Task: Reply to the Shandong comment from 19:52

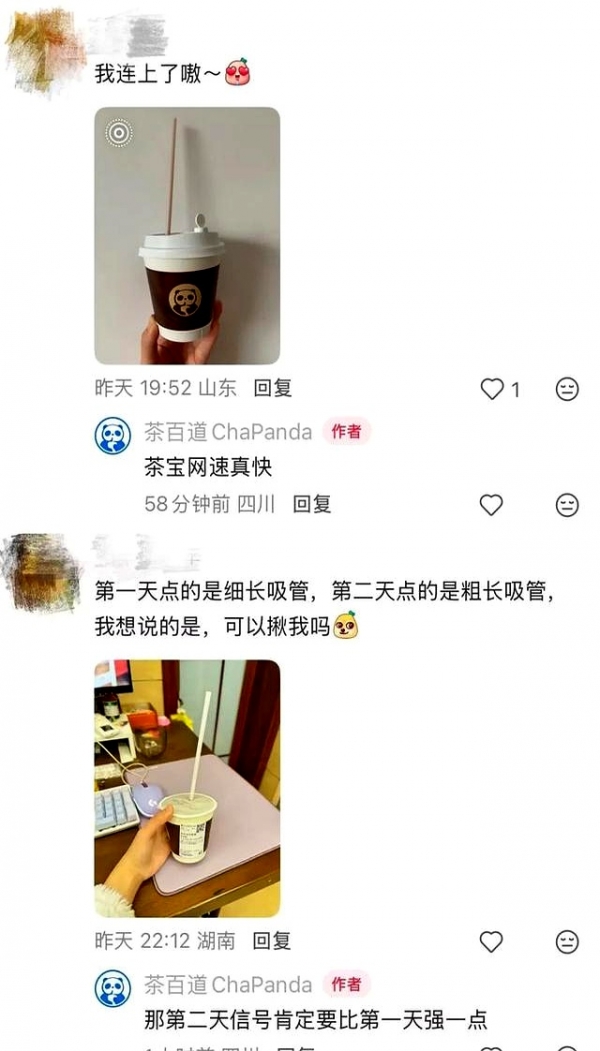Action: pos(272,388)
